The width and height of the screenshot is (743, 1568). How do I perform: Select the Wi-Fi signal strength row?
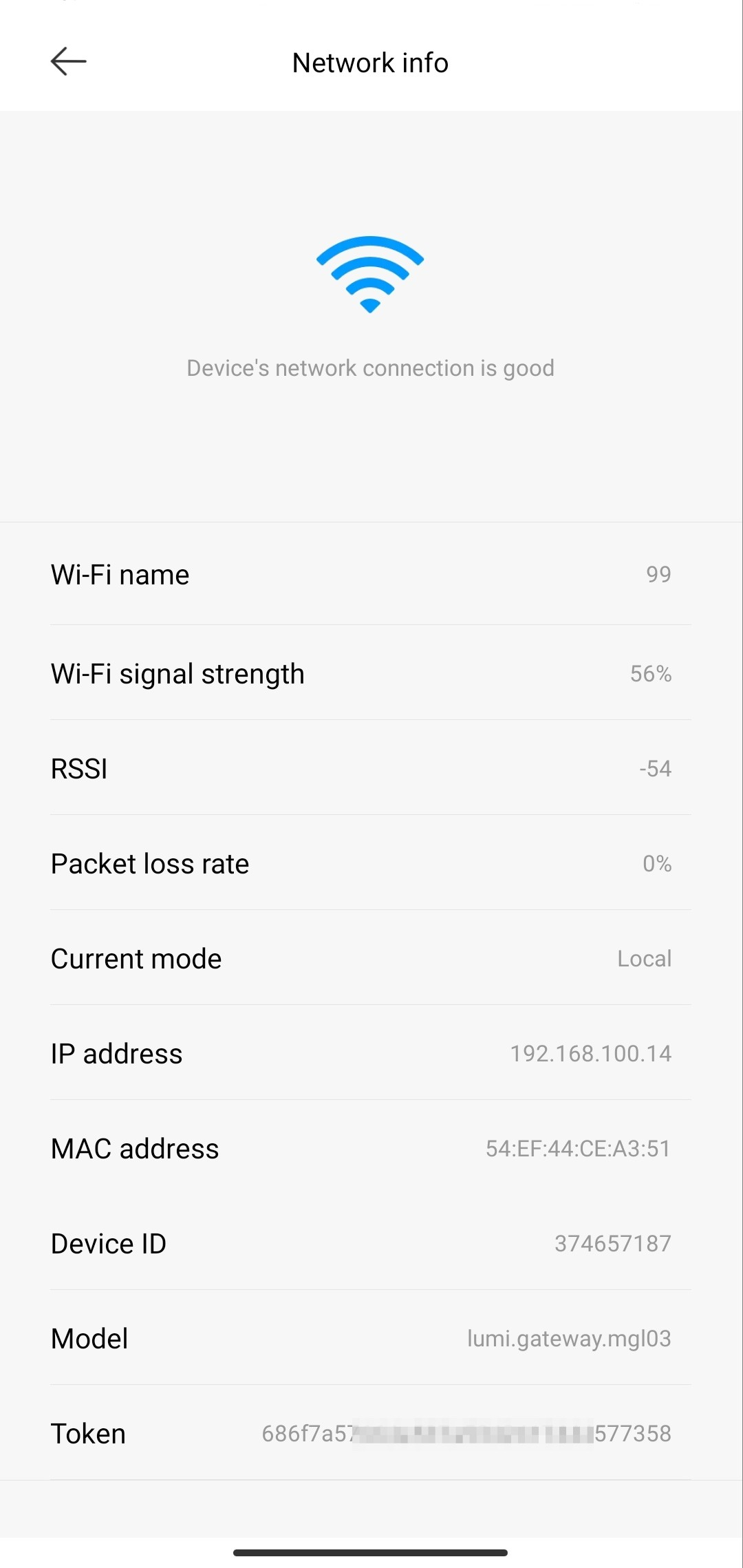[370, 674]
